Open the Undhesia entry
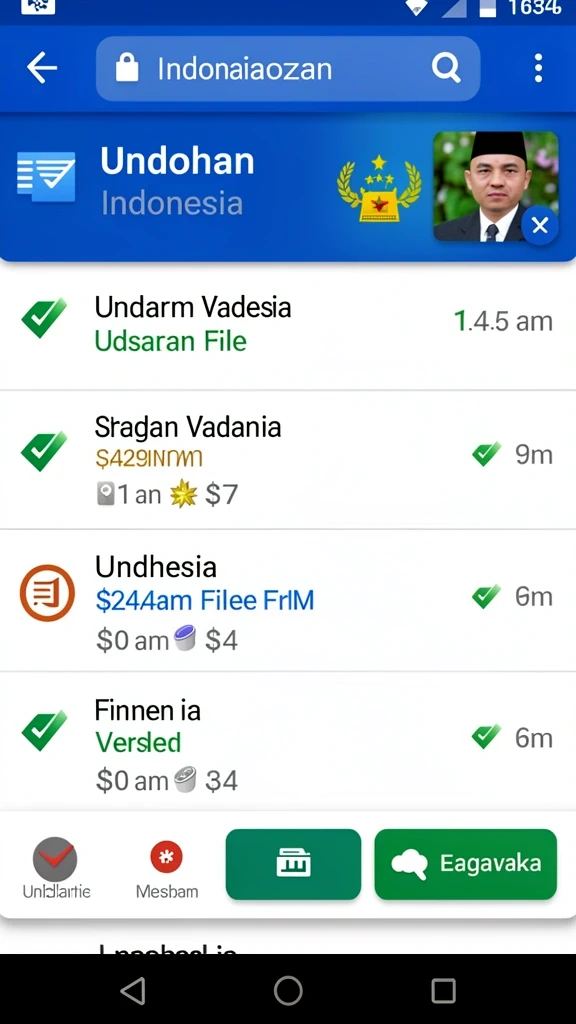576x1024 pixels. click(x=288, y=600)
